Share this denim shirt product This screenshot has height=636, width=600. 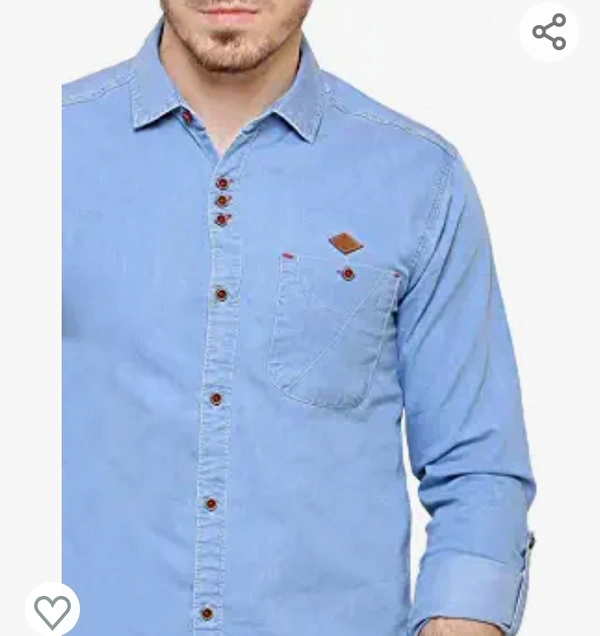549,32
